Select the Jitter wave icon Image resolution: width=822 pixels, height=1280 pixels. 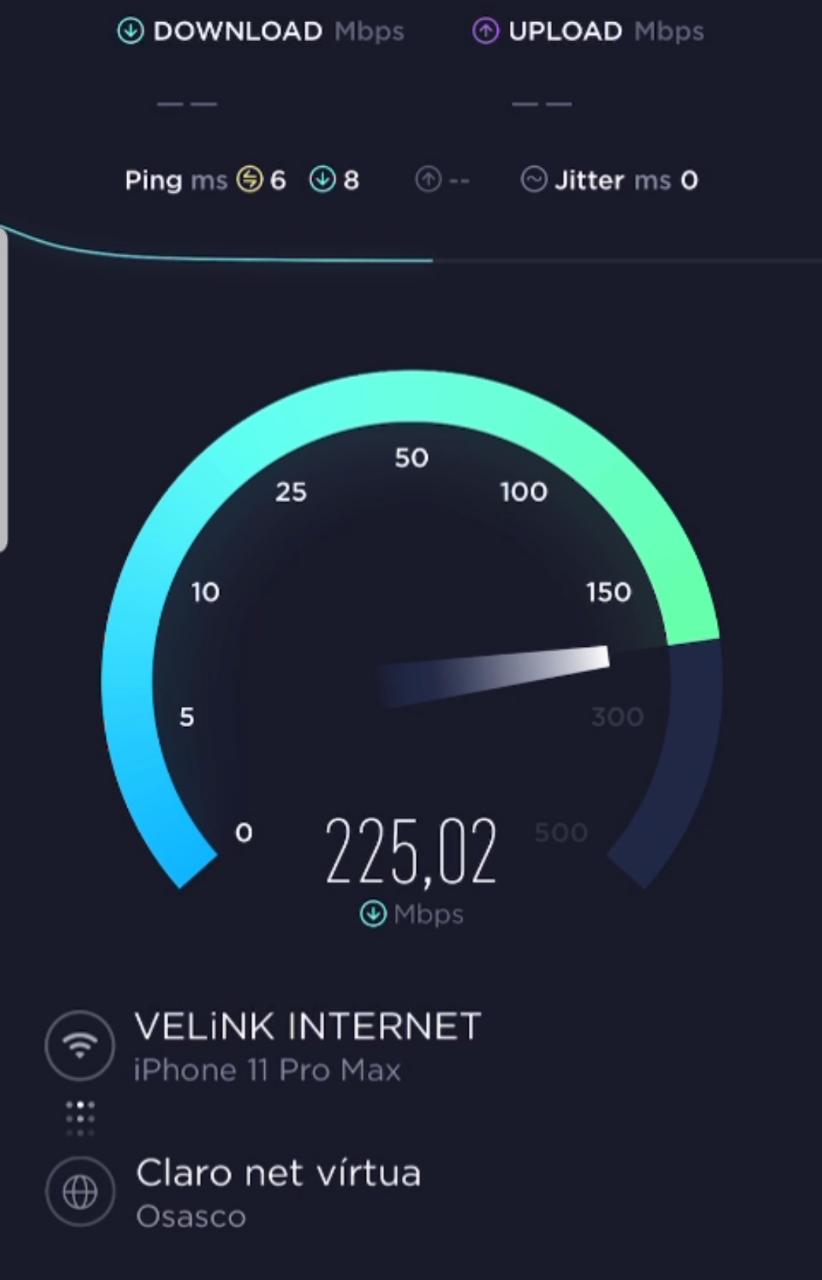click(x=535, y=180)
